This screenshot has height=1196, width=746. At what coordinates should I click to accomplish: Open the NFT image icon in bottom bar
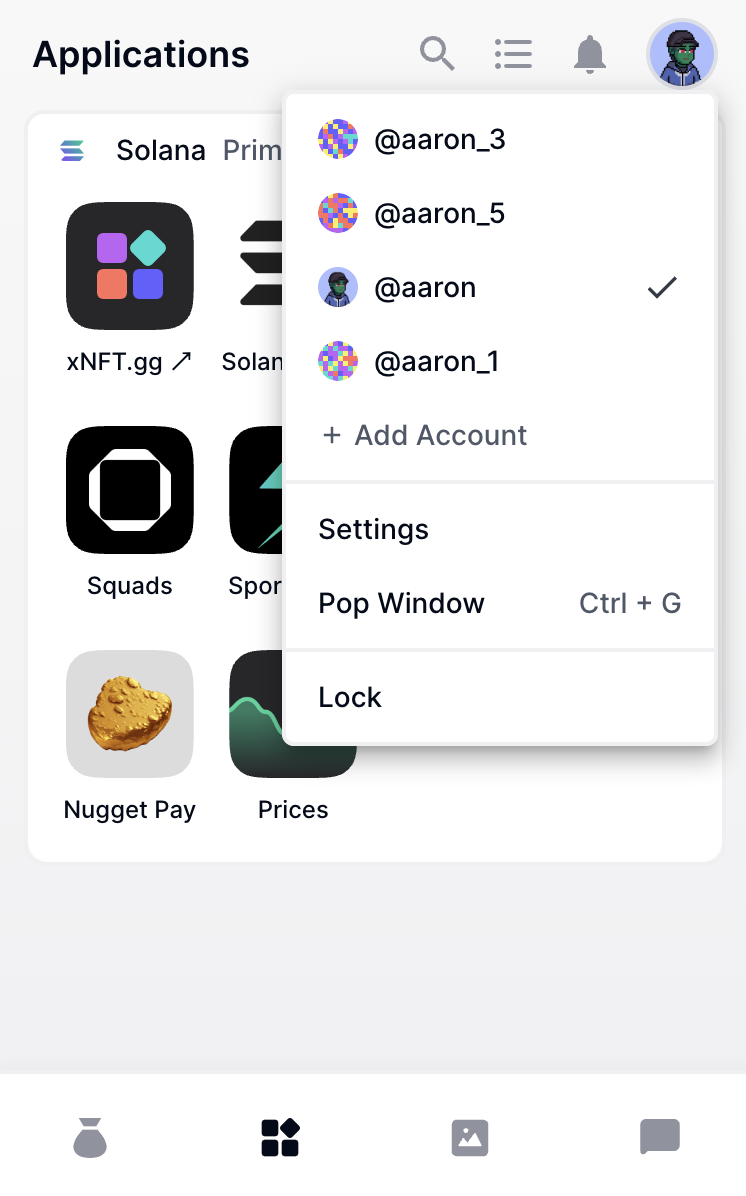click(470, 1137)
